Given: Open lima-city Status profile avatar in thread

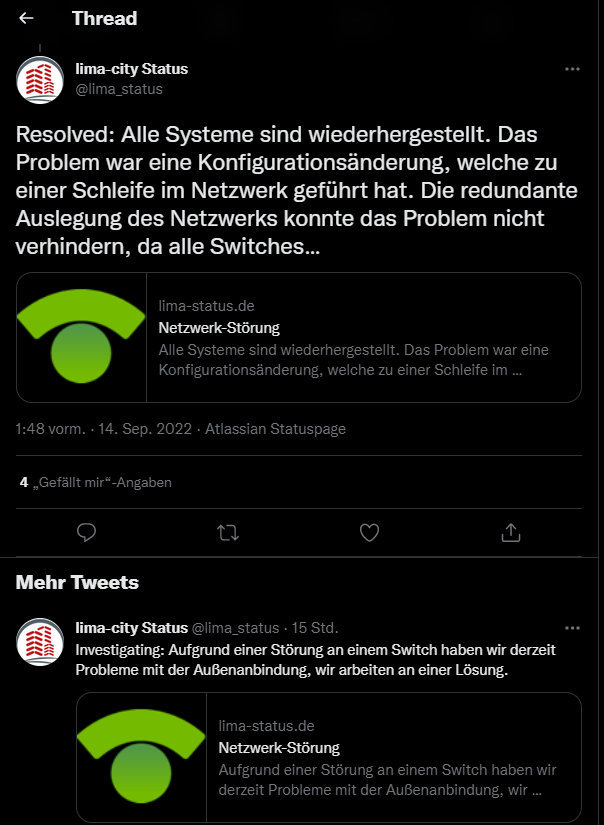Looking at the screenshot, I should [x=40, y=79].
